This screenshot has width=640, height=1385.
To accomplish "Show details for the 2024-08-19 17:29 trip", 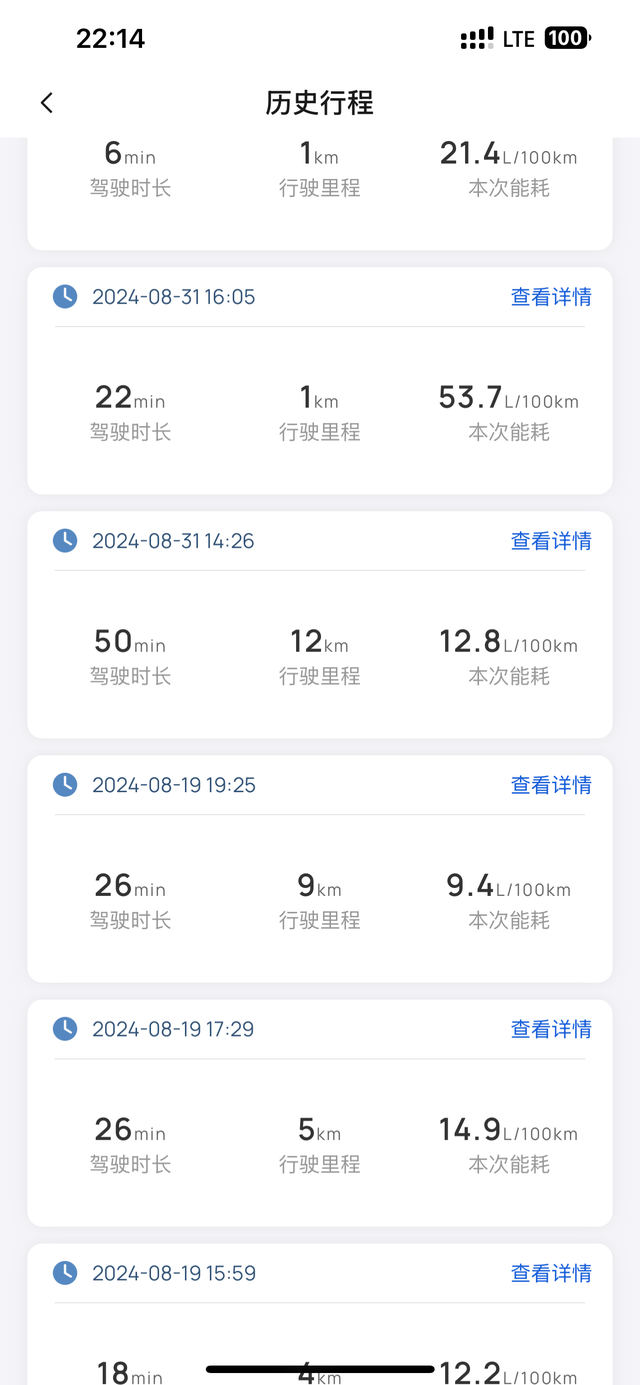I will click(x=551, y=1029).
